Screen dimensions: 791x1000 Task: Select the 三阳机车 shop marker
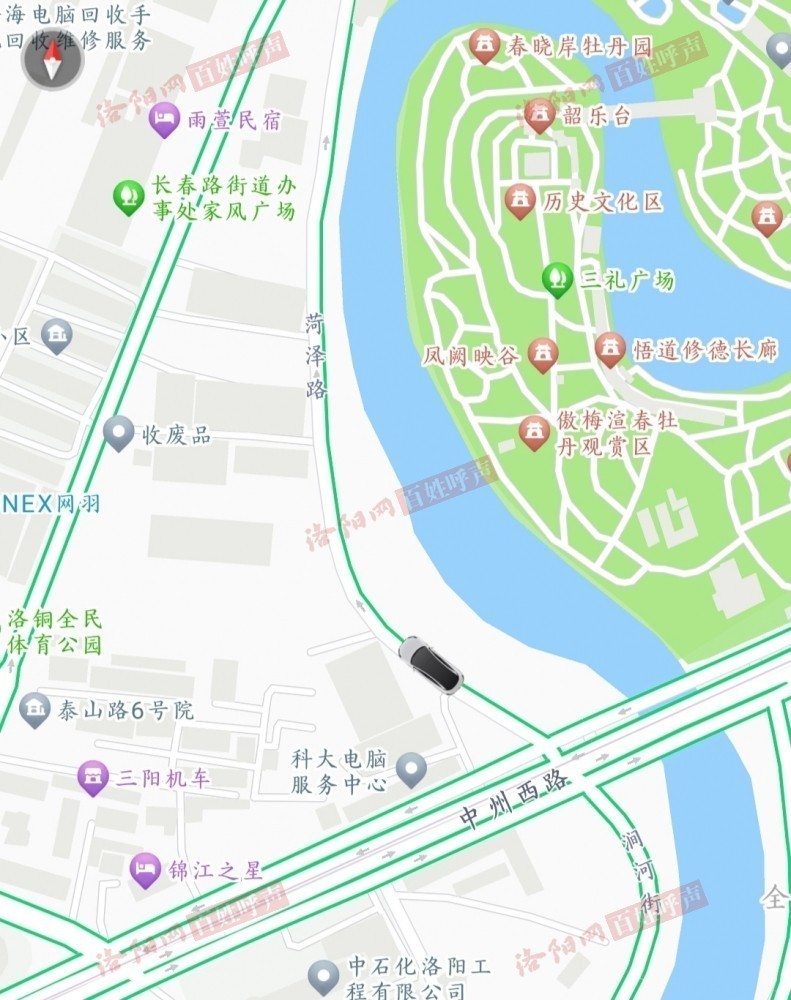click(93, 777)
